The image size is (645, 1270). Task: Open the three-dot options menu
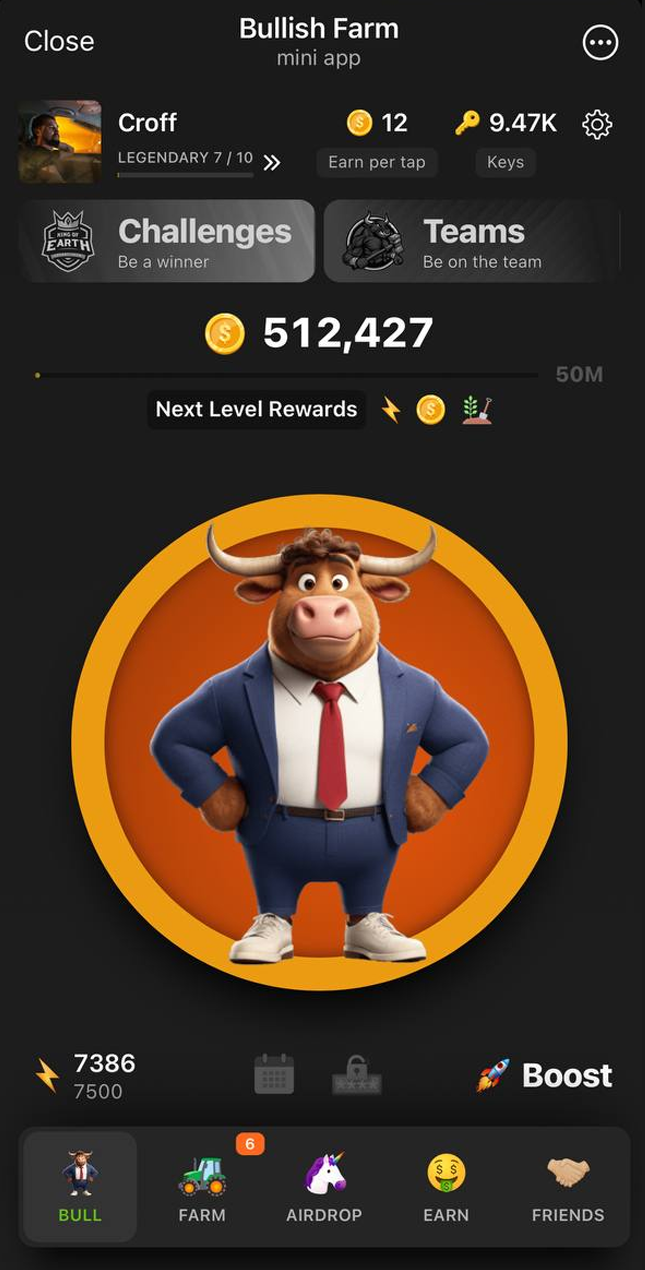(600, 42)
